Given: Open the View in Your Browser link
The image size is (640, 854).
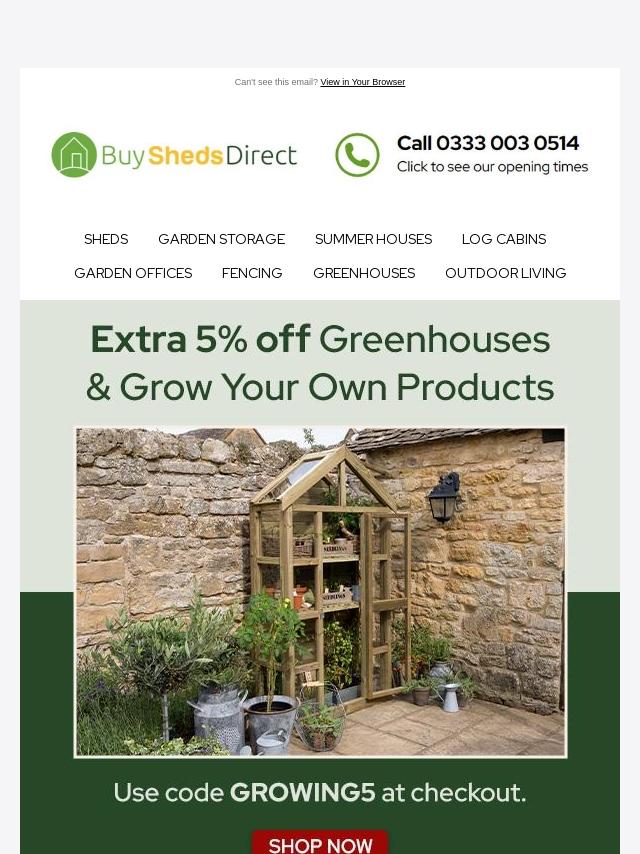Looking at the screenshot, I should 362,82.
